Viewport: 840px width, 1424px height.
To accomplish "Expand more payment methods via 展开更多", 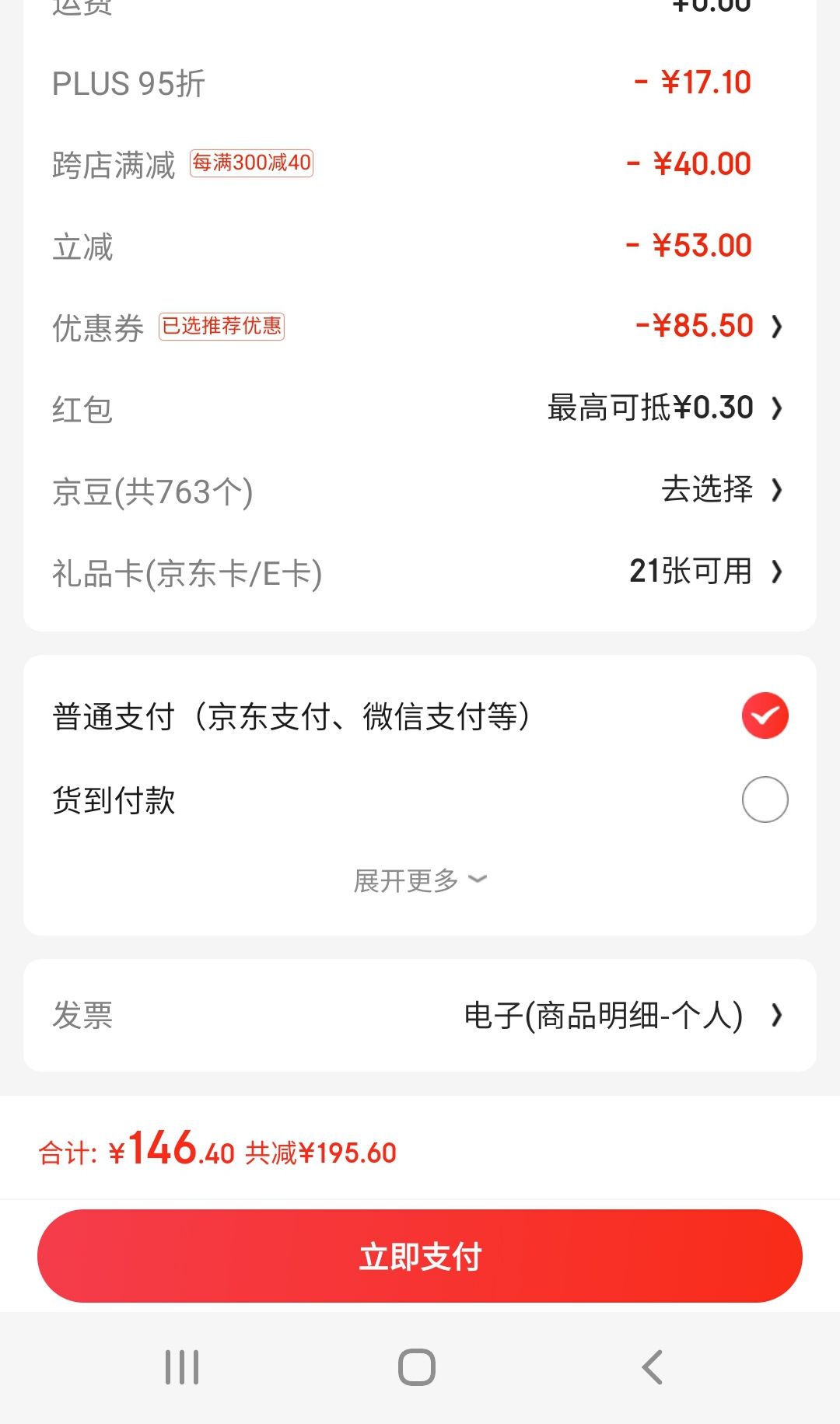I will coord(420,879).
